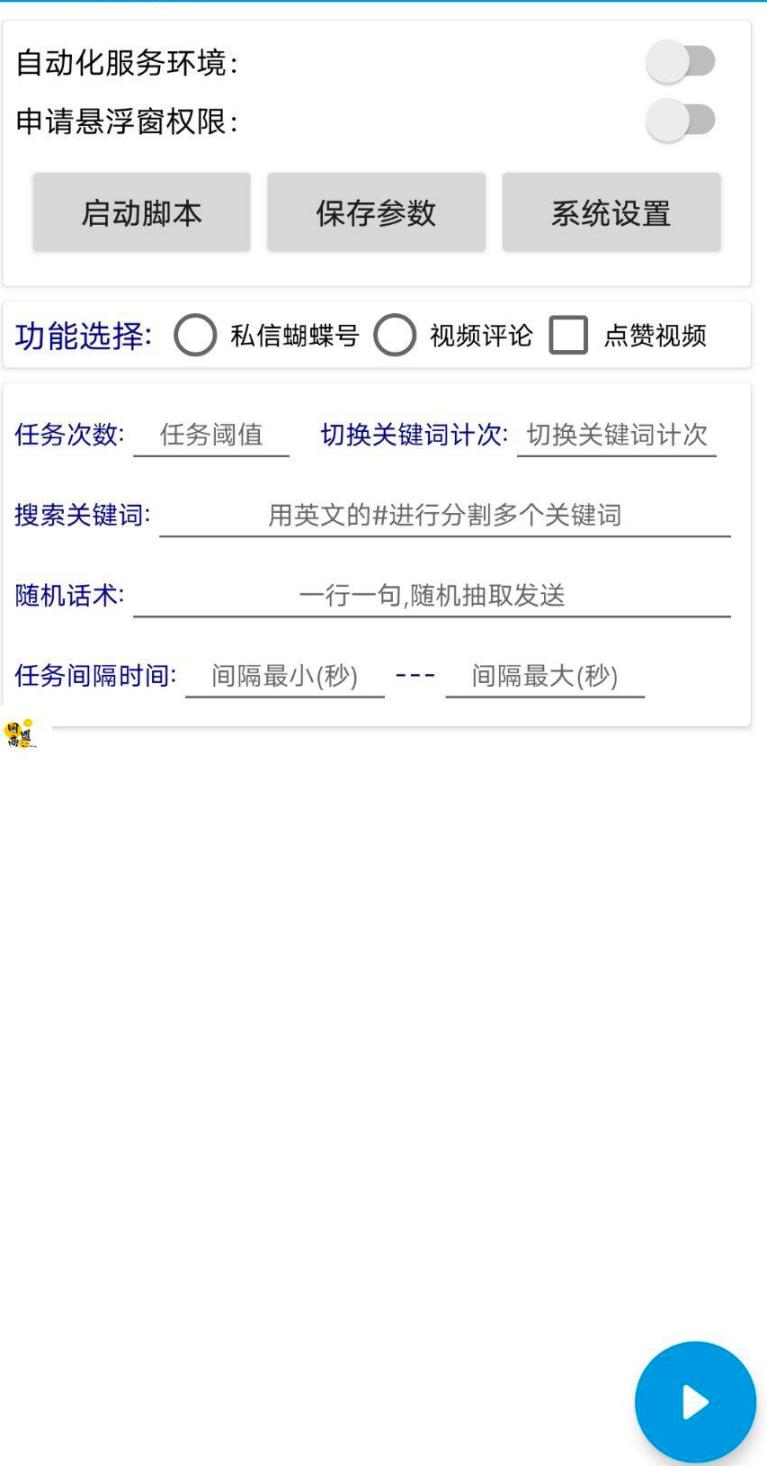
Task: Open 系统设置 from the button row
Action: pos(610,213)
